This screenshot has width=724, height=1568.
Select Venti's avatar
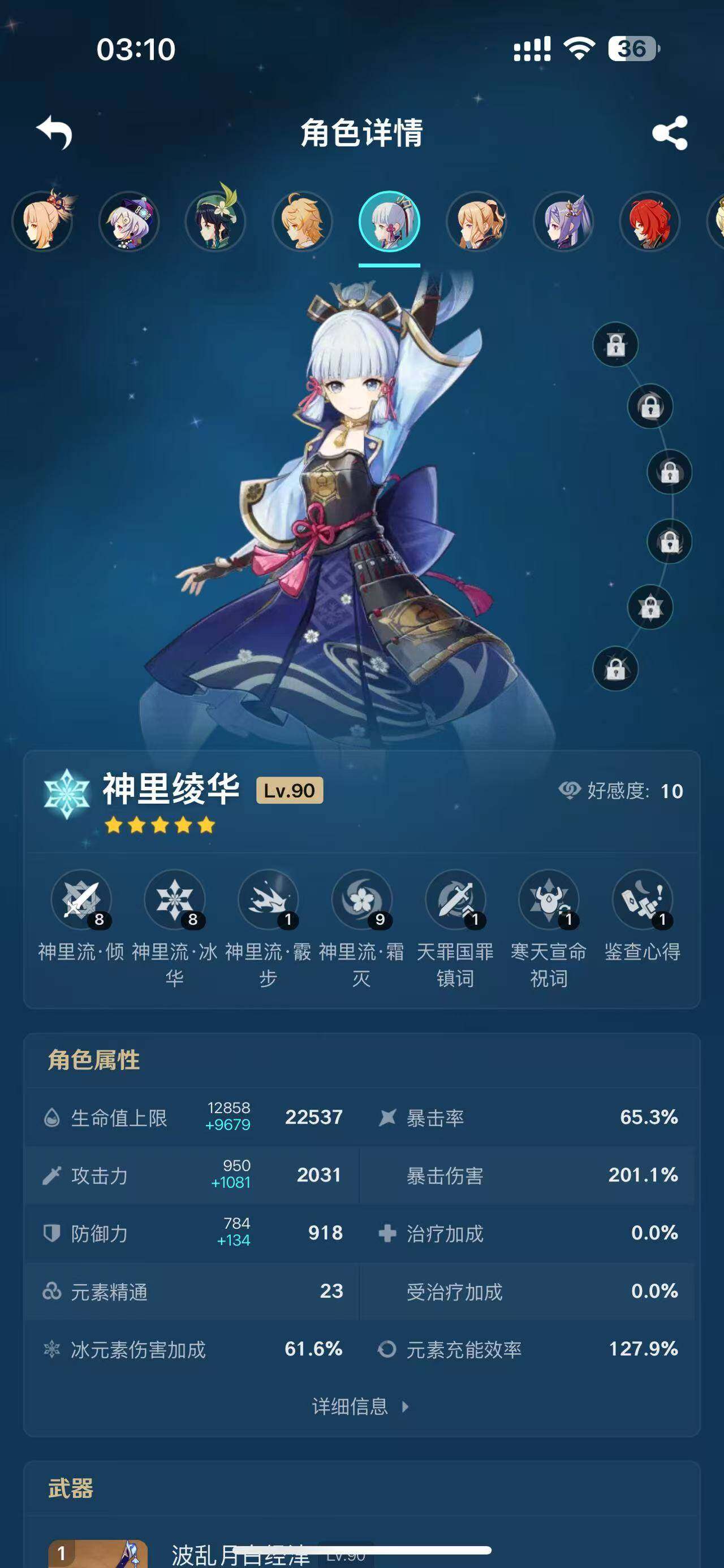click(x=216, y=222)
